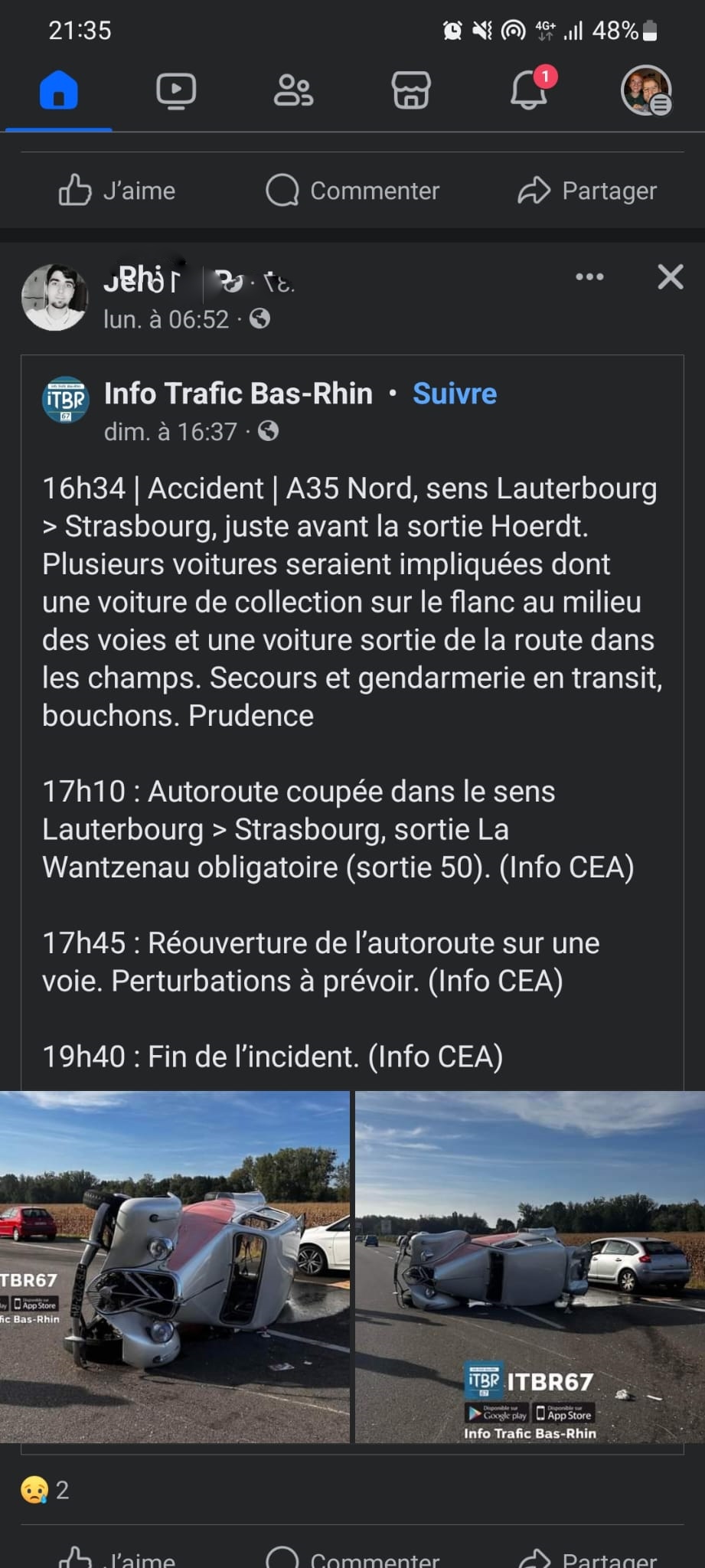This screenshot has width=705, height=1568.
Task: Tap Partager on the previous post
Action: (x=587, y=190)
